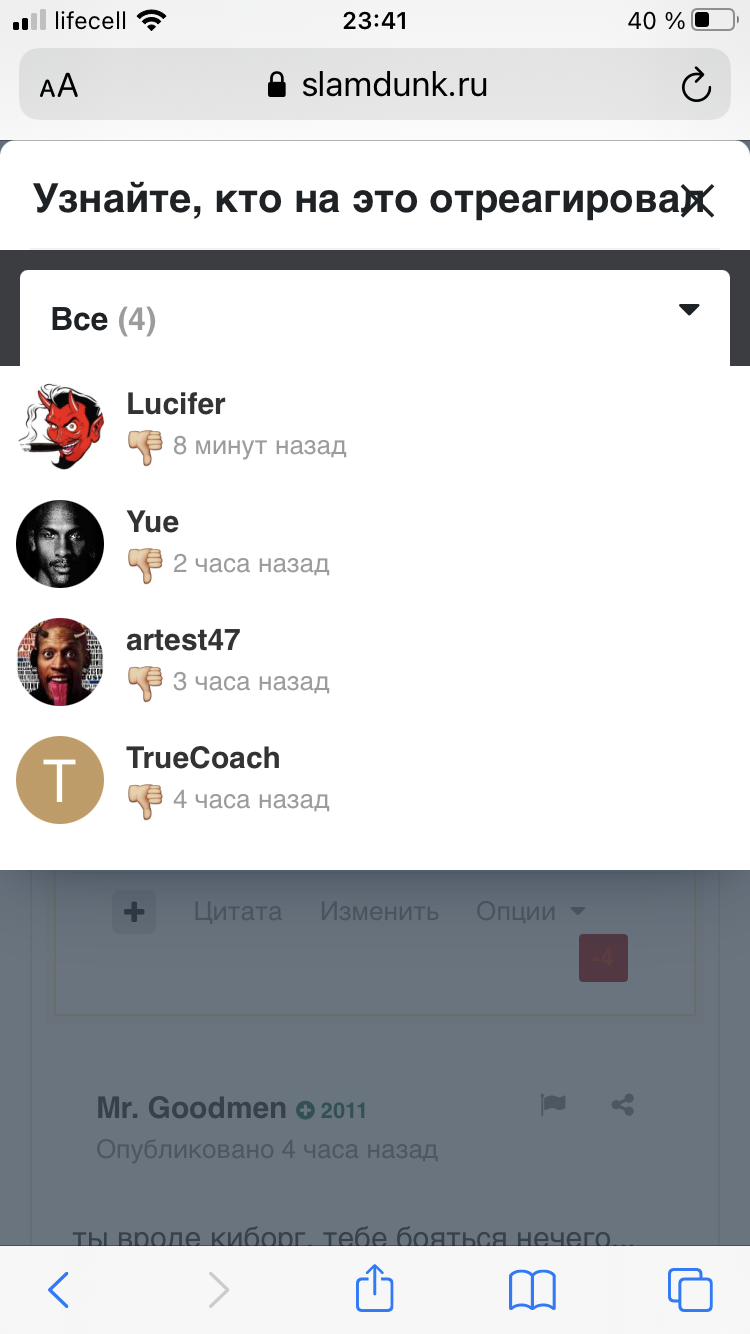The image size is (750, 1334).
Task: Open Safari bookmarks
Action: pos(532,1290)
